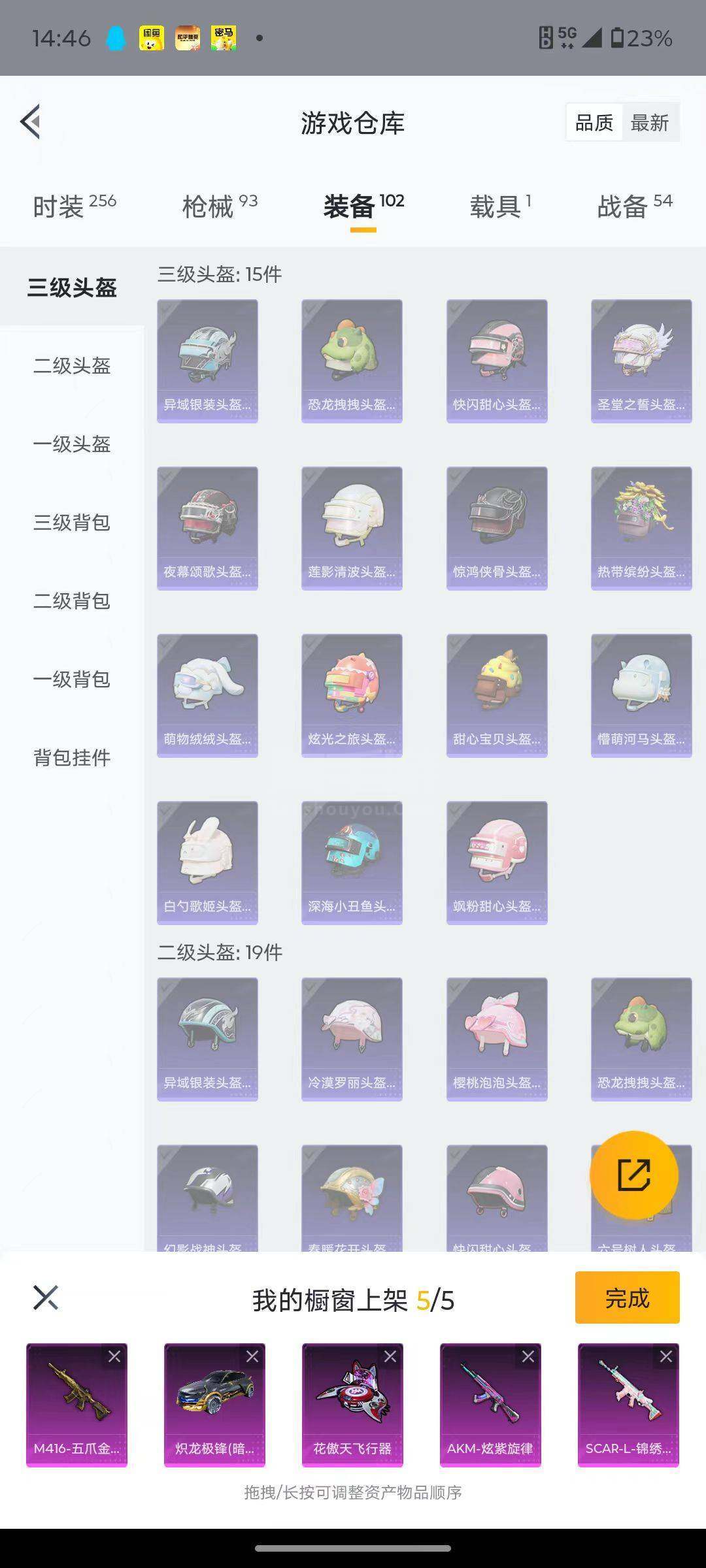Select the 深海小丑鱼 helmet
The image size is (706, 1568).
coord(352,862)
